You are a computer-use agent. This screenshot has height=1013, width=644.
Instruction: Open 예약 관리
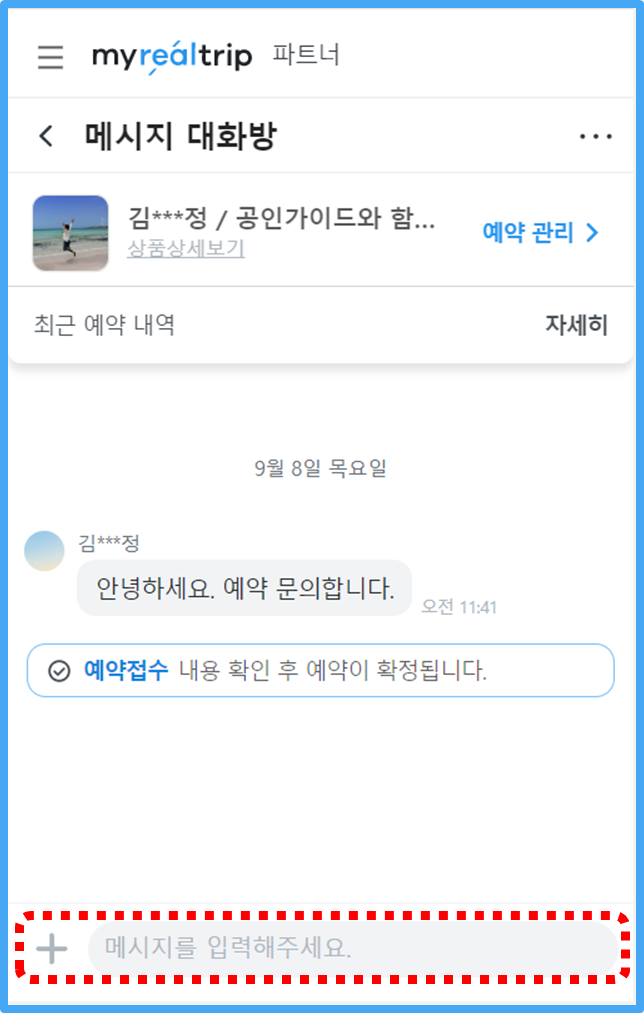[x=541, y=233]
